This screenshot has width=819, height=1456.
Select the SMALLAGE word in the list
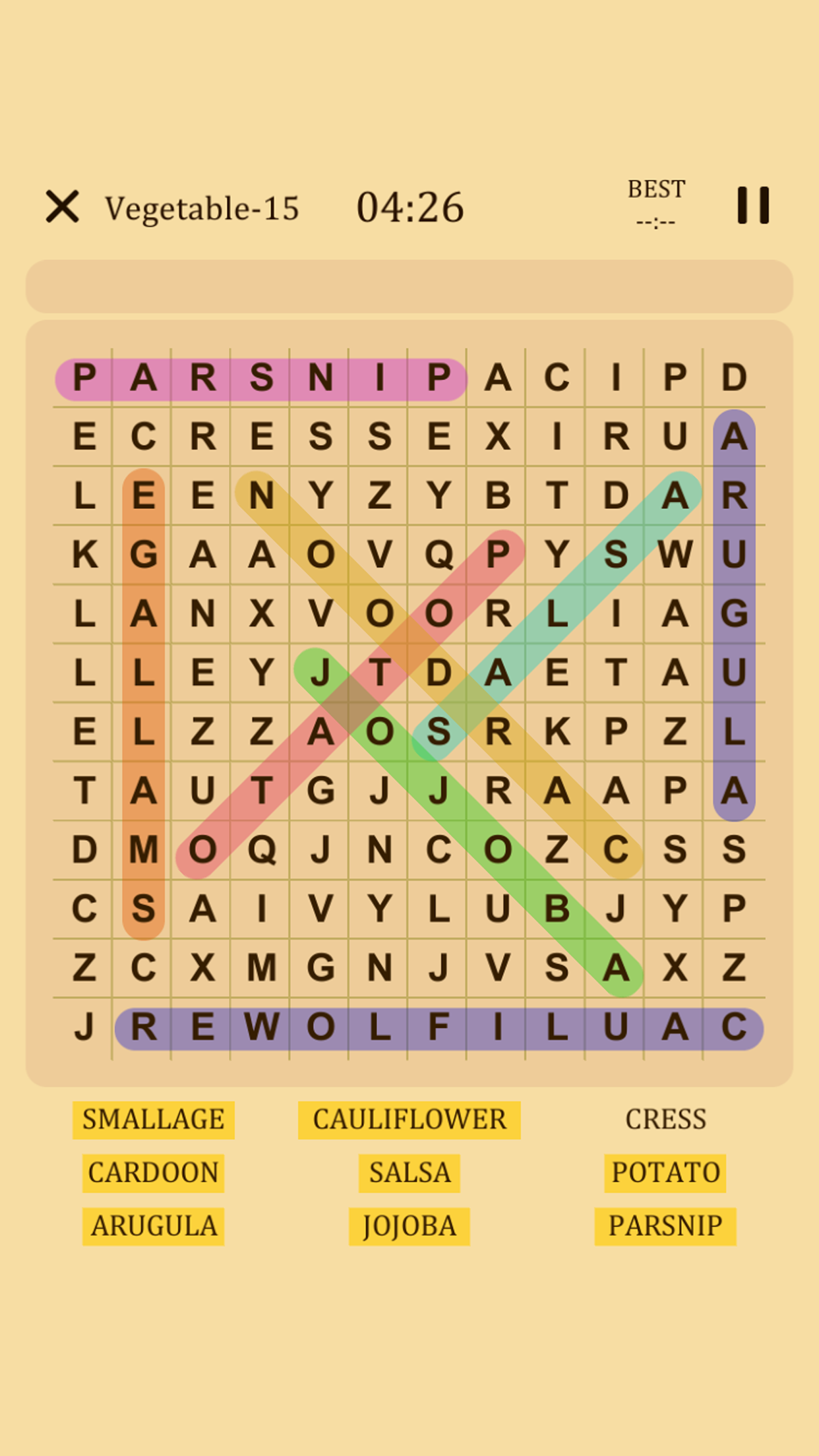(x=153, y=1119)
